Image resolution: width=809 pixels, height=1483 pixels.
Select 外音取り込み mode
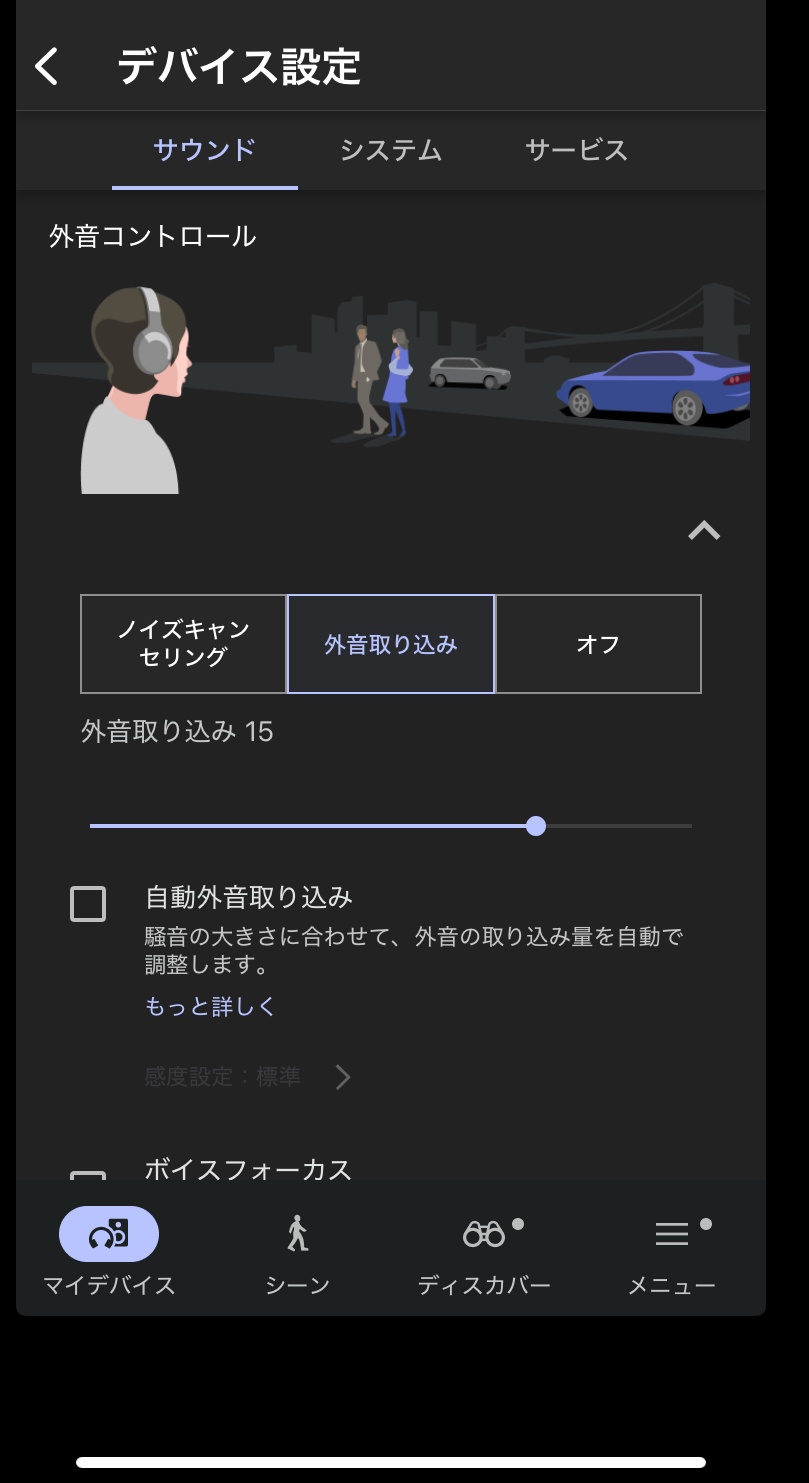pyautogui.click(x=391, y=644)
